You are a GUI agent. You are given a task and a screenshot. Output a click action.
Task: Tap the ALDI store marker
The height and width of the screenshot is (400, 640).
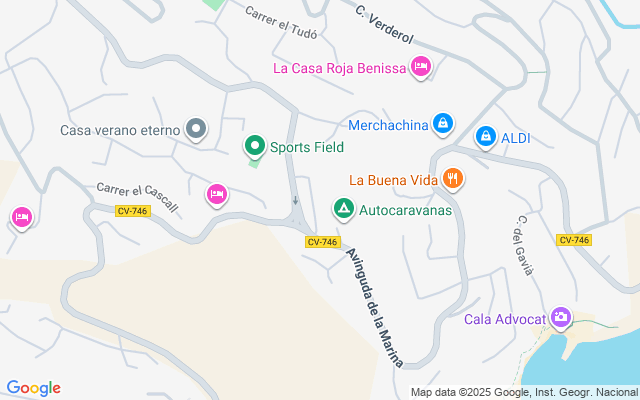[485, 135]
